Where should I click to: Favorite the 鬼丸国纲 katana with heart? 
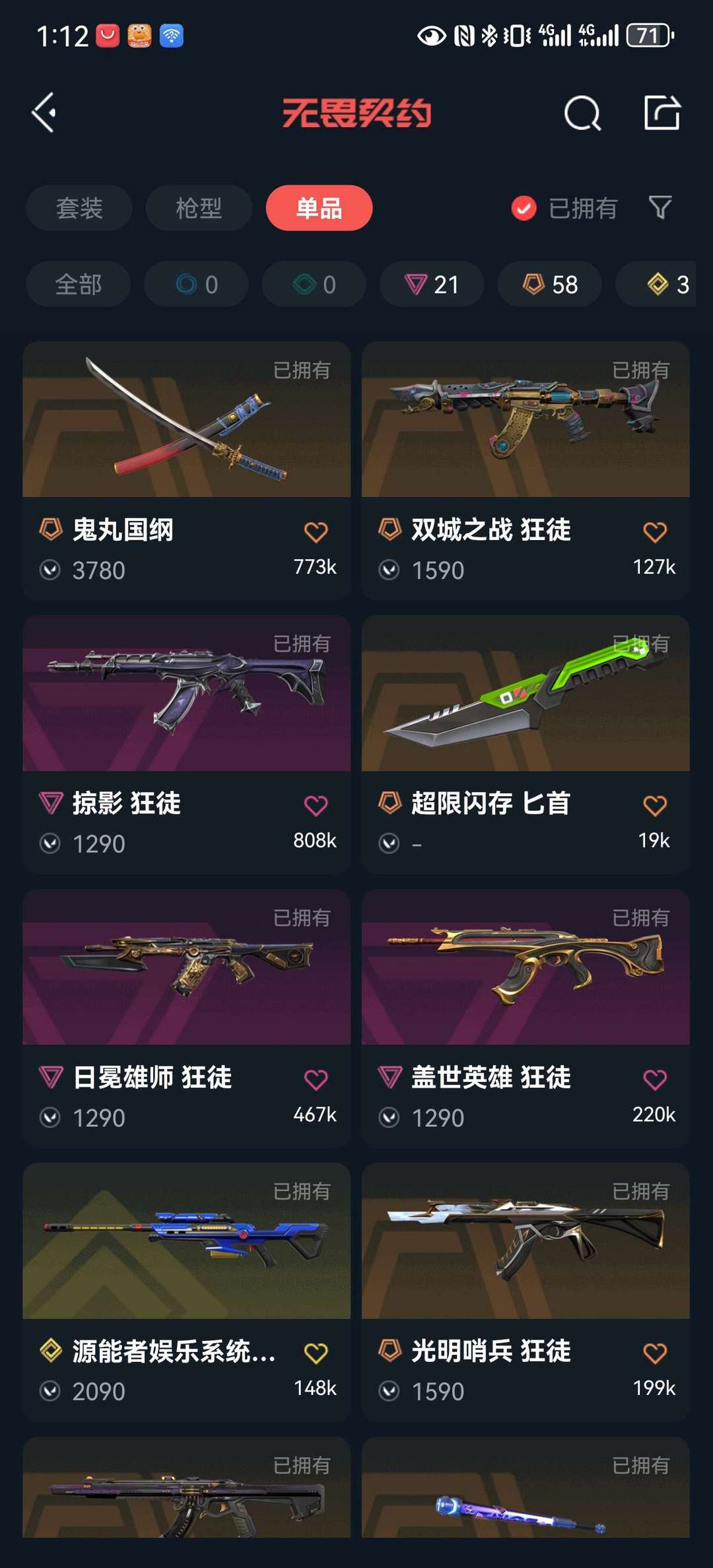(316, 531)
